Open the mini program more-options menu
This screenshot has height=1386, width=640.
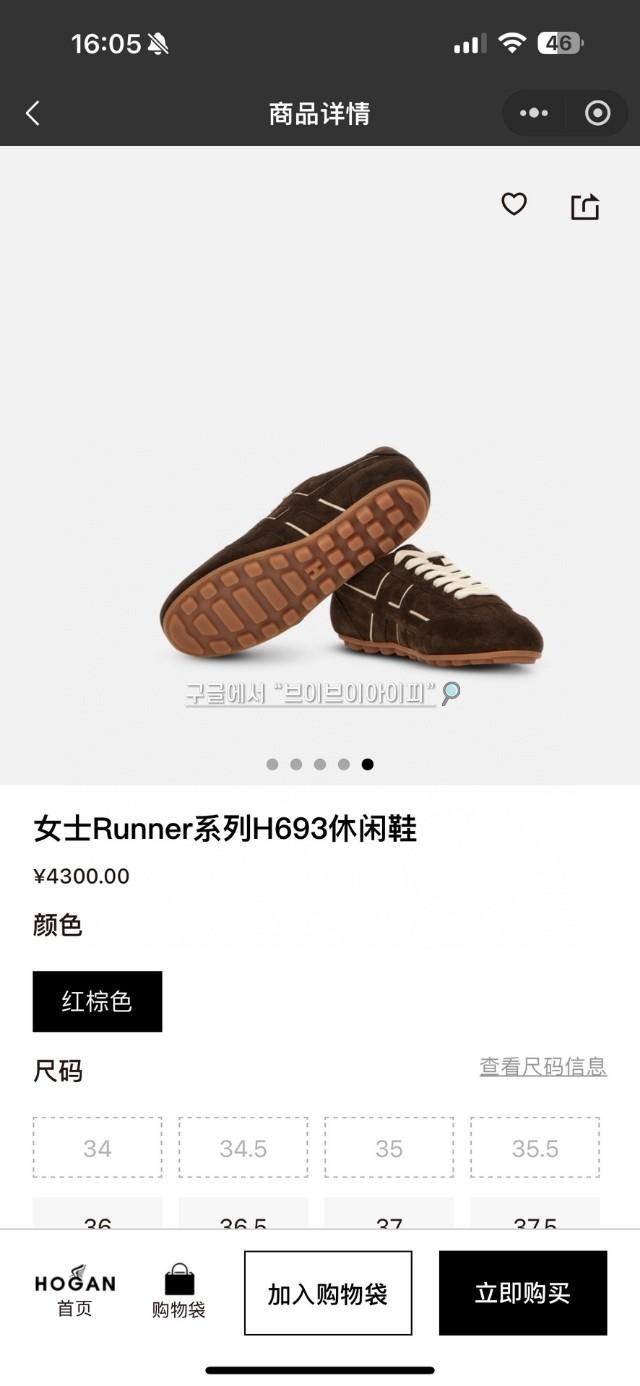[534, 113]
